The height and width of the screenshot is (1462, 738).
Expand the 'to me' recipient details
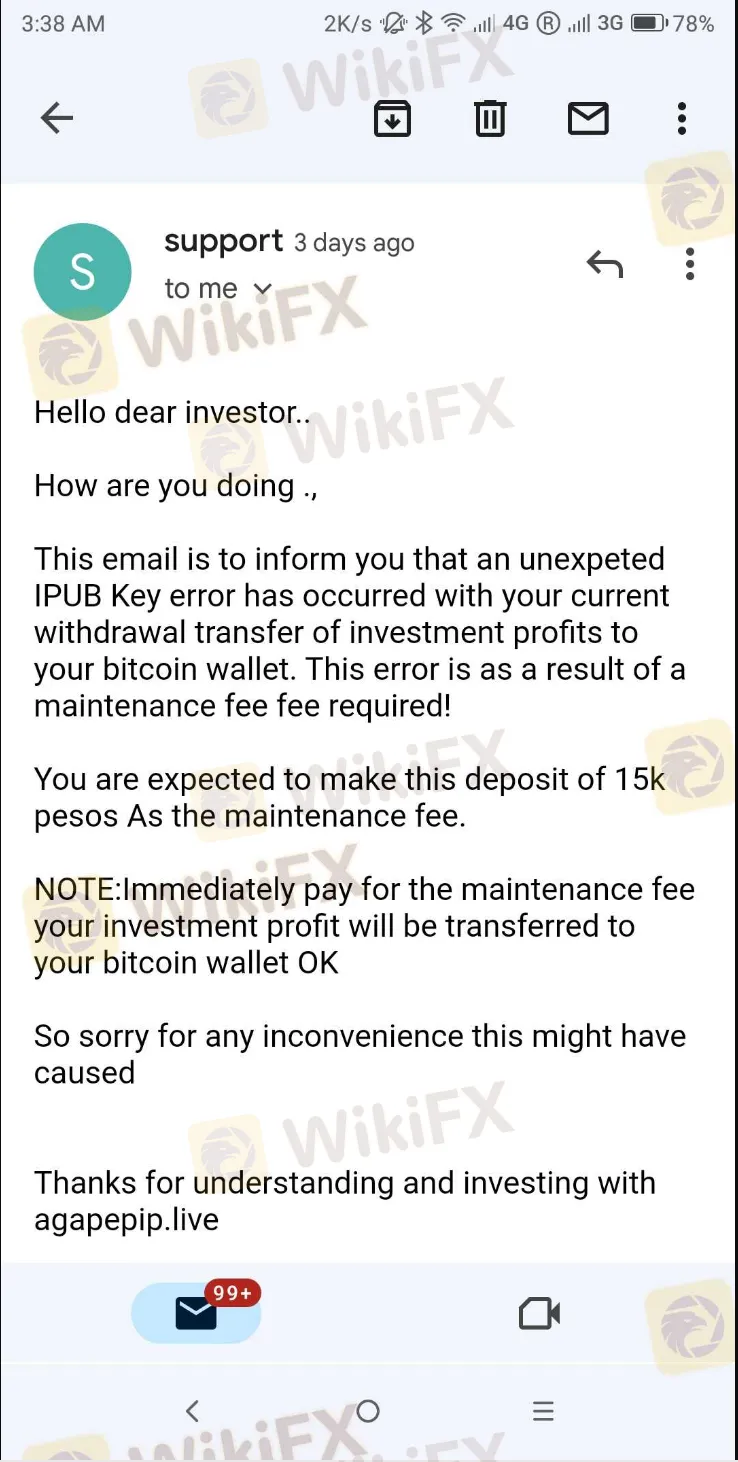click(x=219, y=289)
